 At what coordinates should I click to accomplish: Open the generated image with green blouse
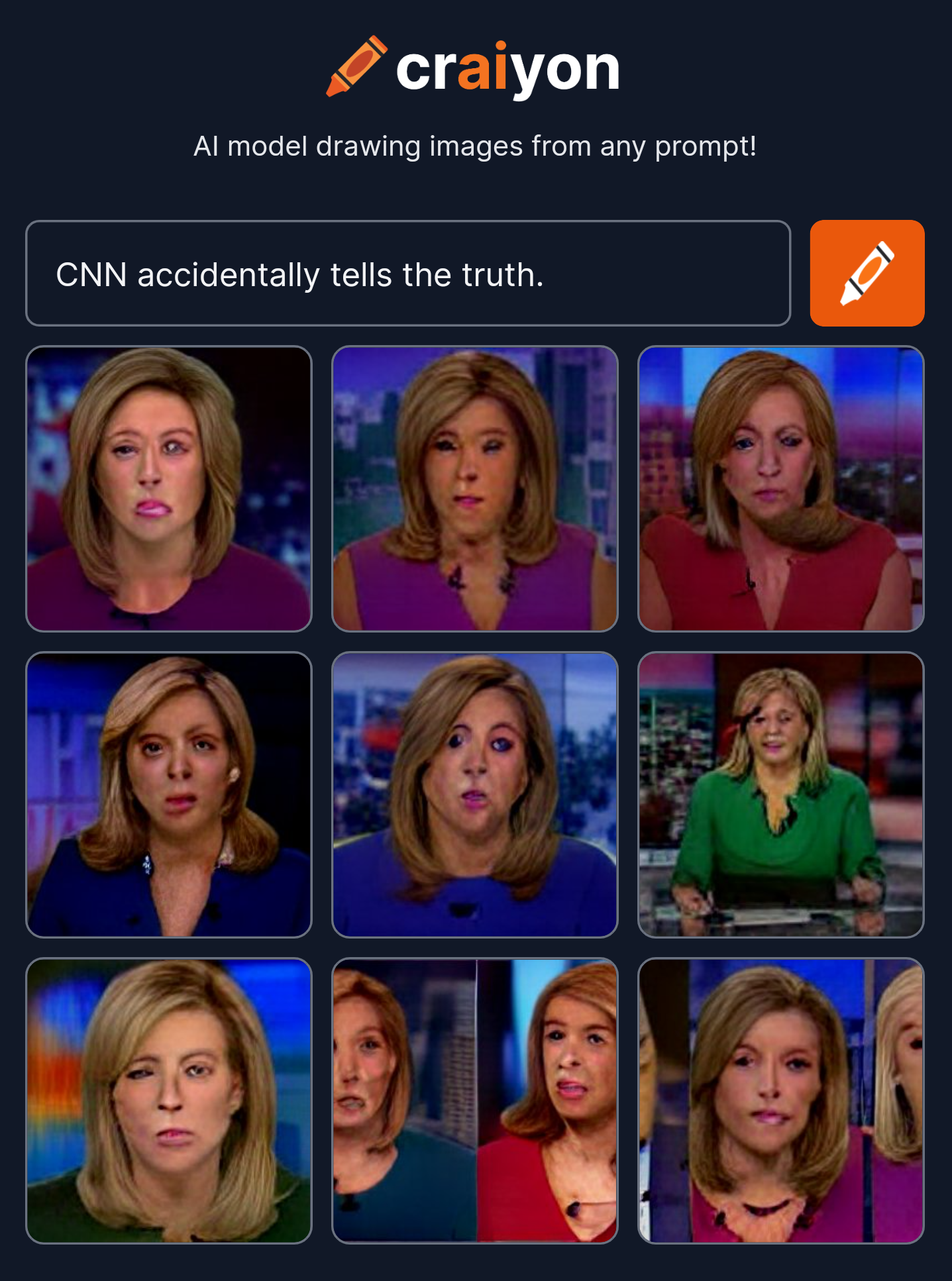pyautogui.click(x=780, y=795)
